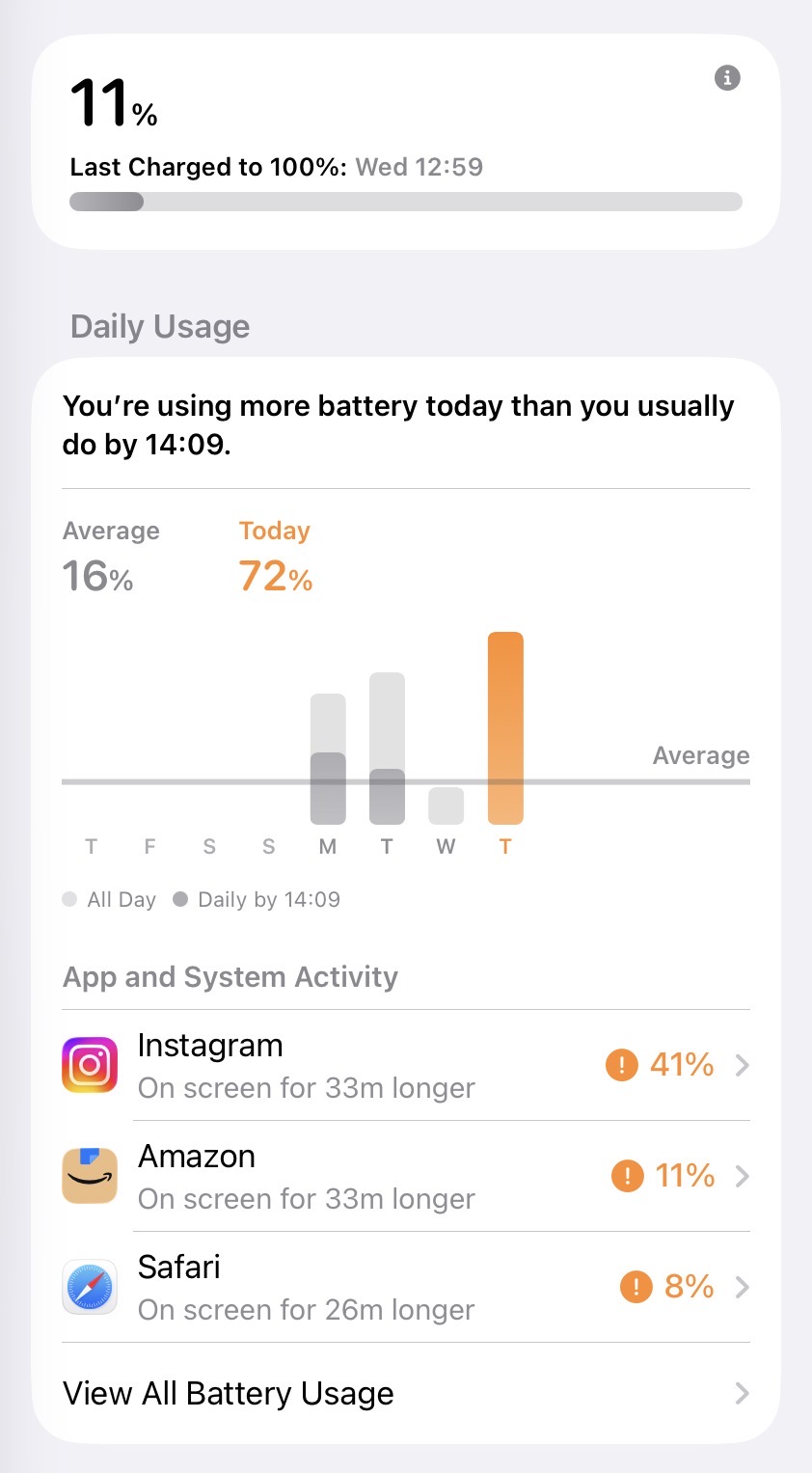Open Safari battery usage details

[406, 1287]
